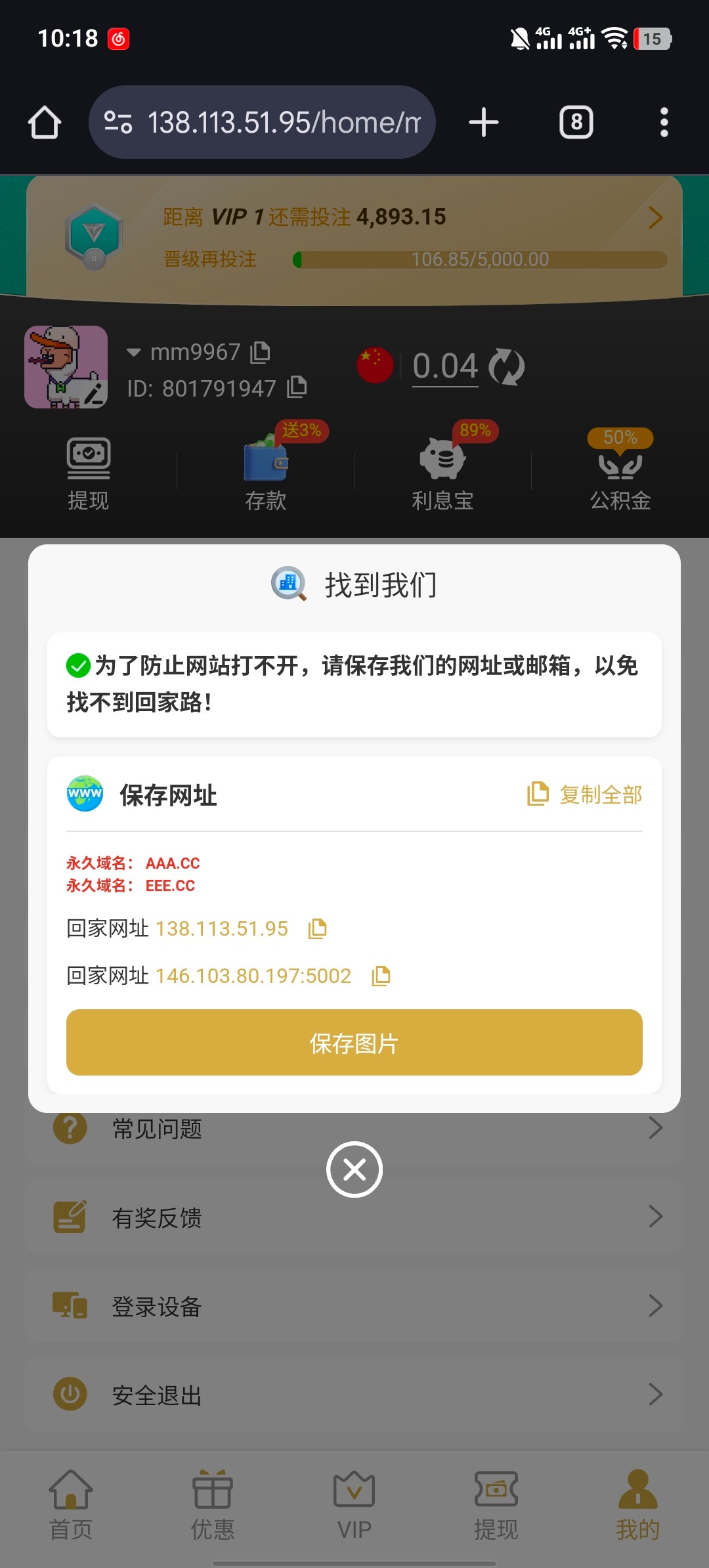Tap the 保存图片 button

354,1043
